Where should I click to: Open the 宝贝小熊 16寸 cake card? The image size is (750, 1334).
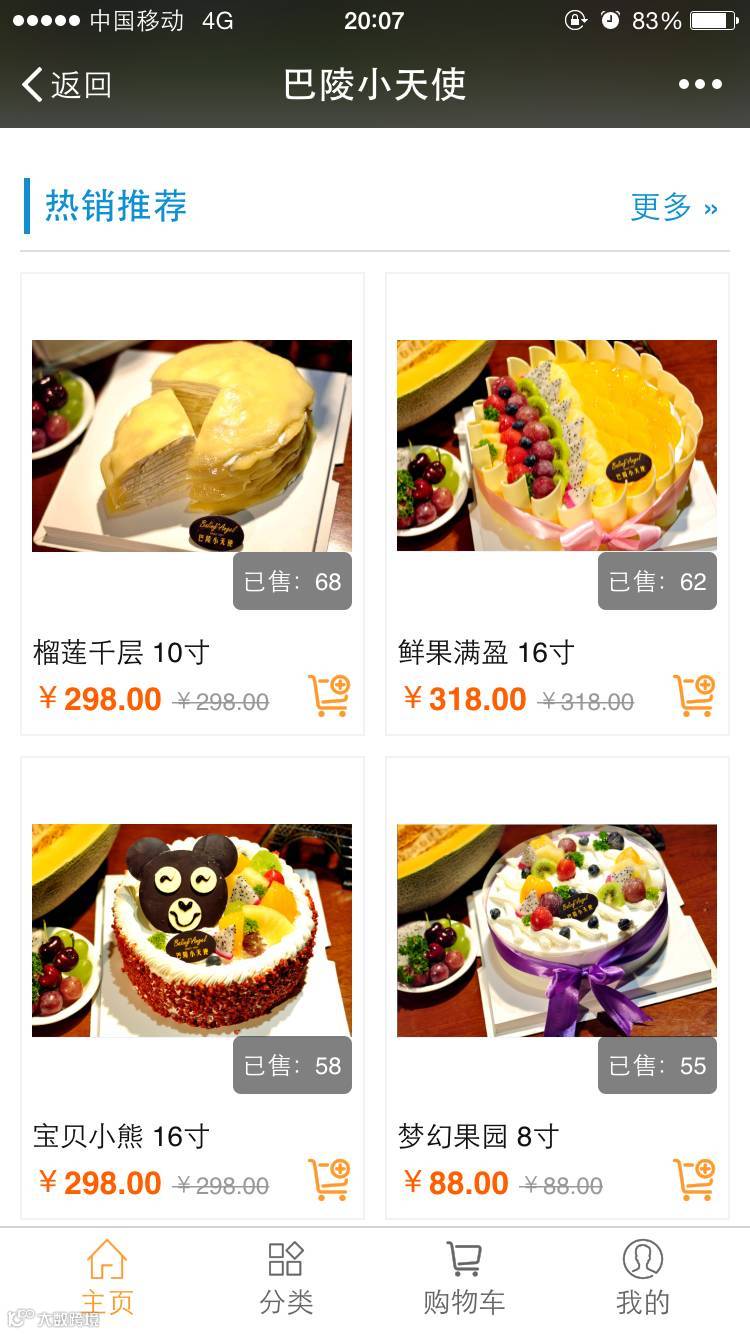tap(192, 930)
